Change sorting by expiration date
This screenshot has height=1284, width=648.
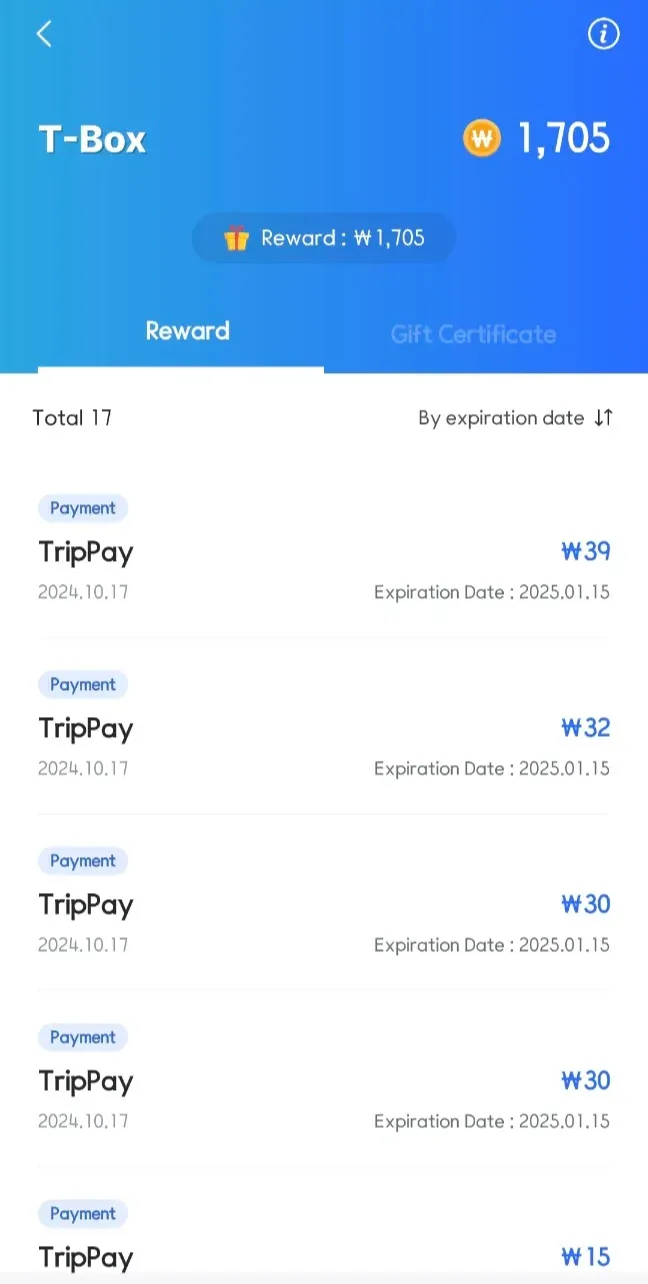[x=515, y=418]
